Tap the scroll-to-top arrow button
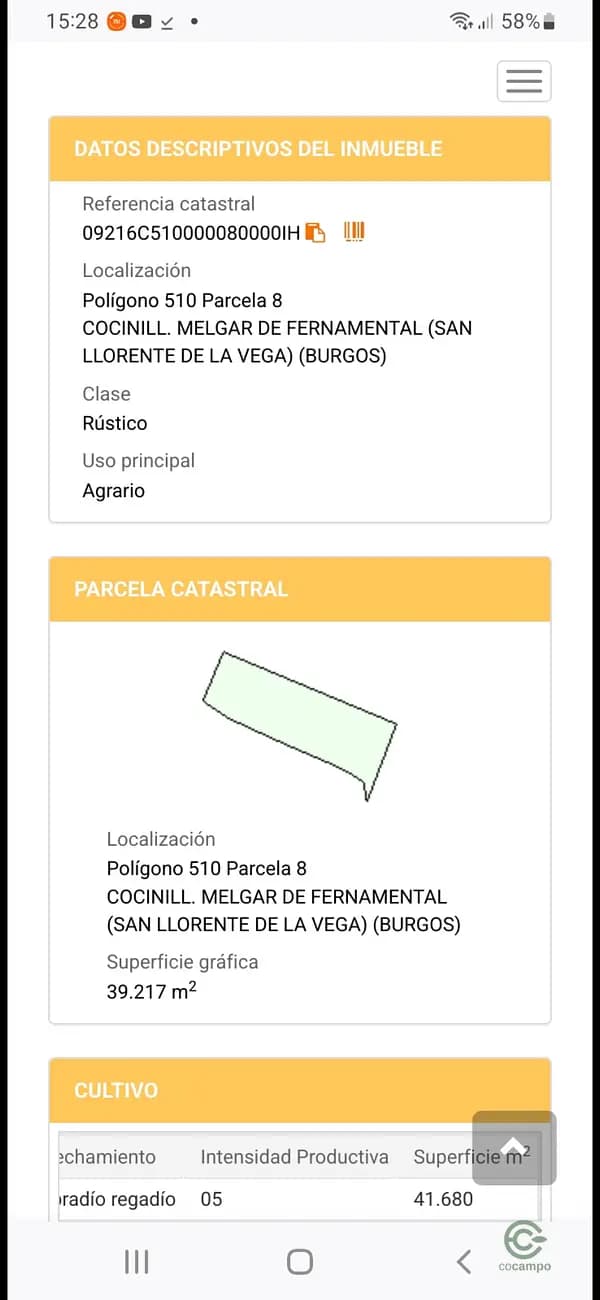 pyautogui.click(x=513, y=1148)
